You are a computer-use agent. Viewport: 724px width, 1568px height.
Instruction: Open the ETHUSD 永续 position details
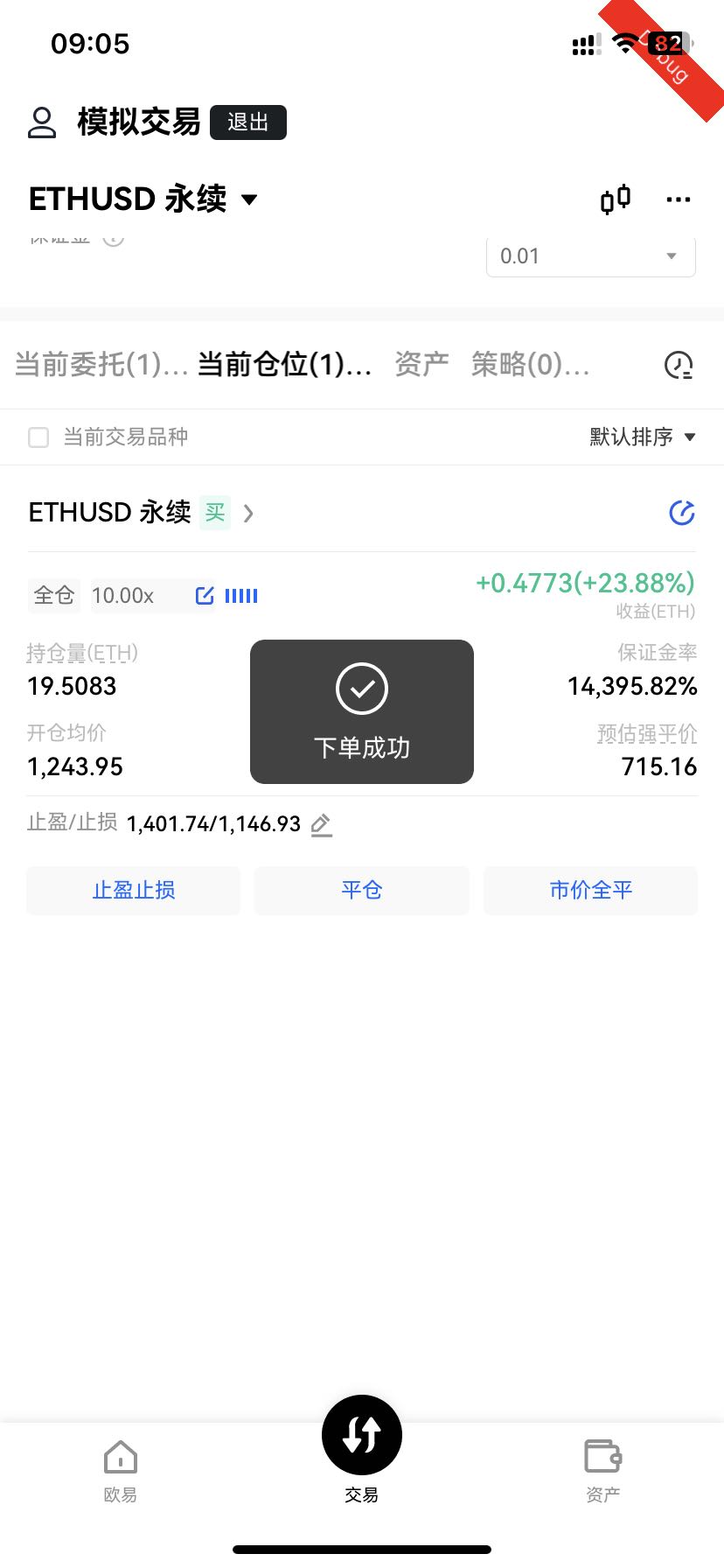pyautogui.click(x=142, y=513)
